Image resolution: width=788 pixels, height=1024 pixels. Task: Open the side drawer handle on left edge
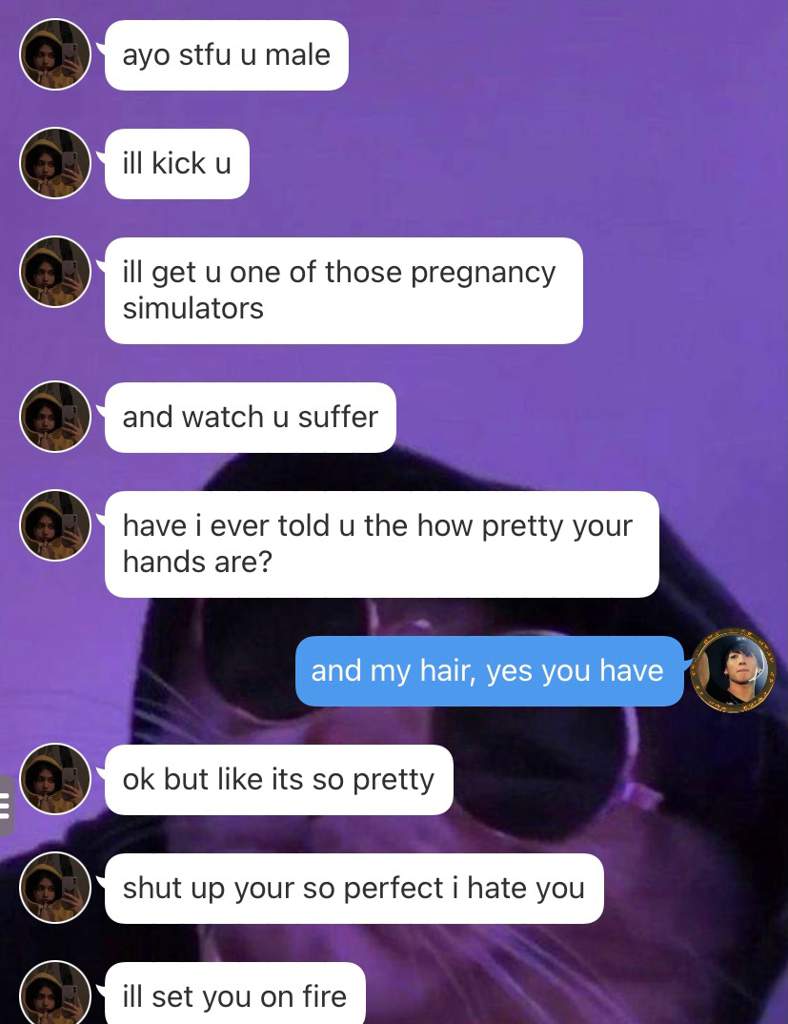[x=6, y=805]
